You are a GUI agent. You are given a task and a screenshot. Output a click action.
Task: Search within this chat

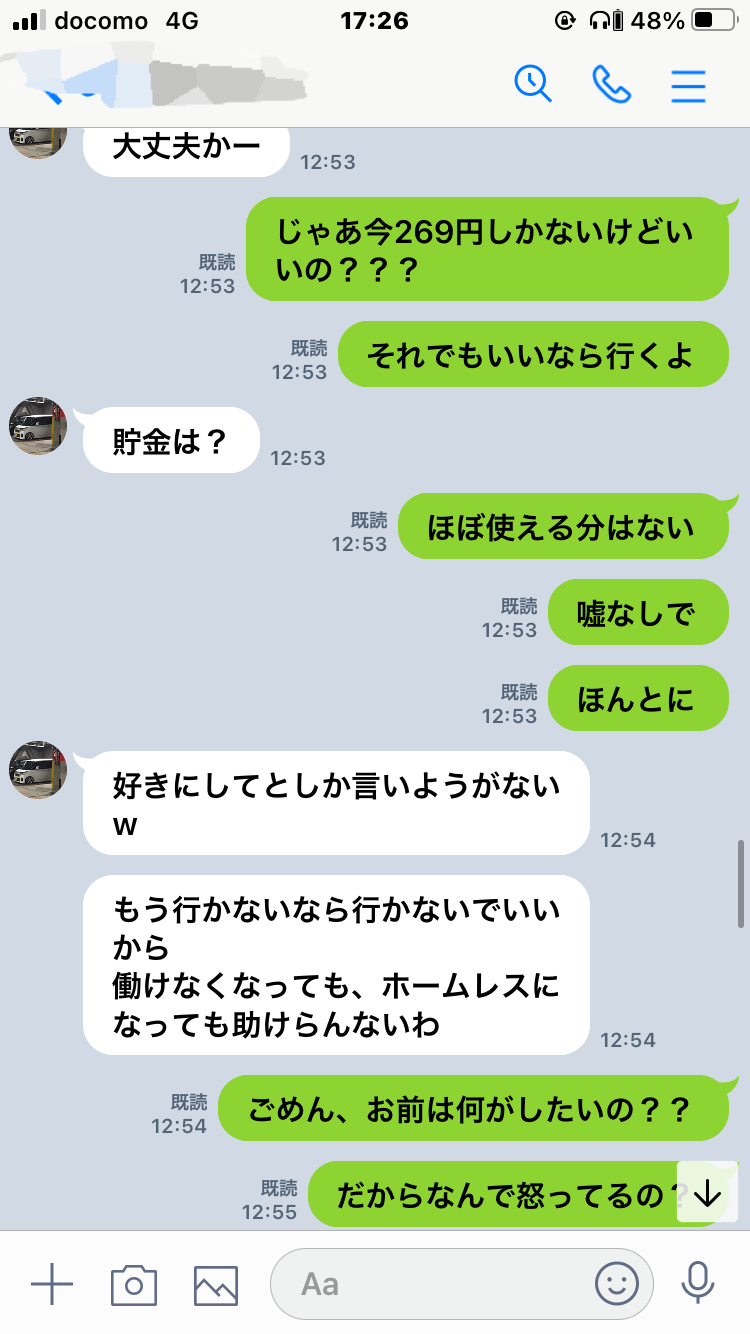click(x=533, y=83)
